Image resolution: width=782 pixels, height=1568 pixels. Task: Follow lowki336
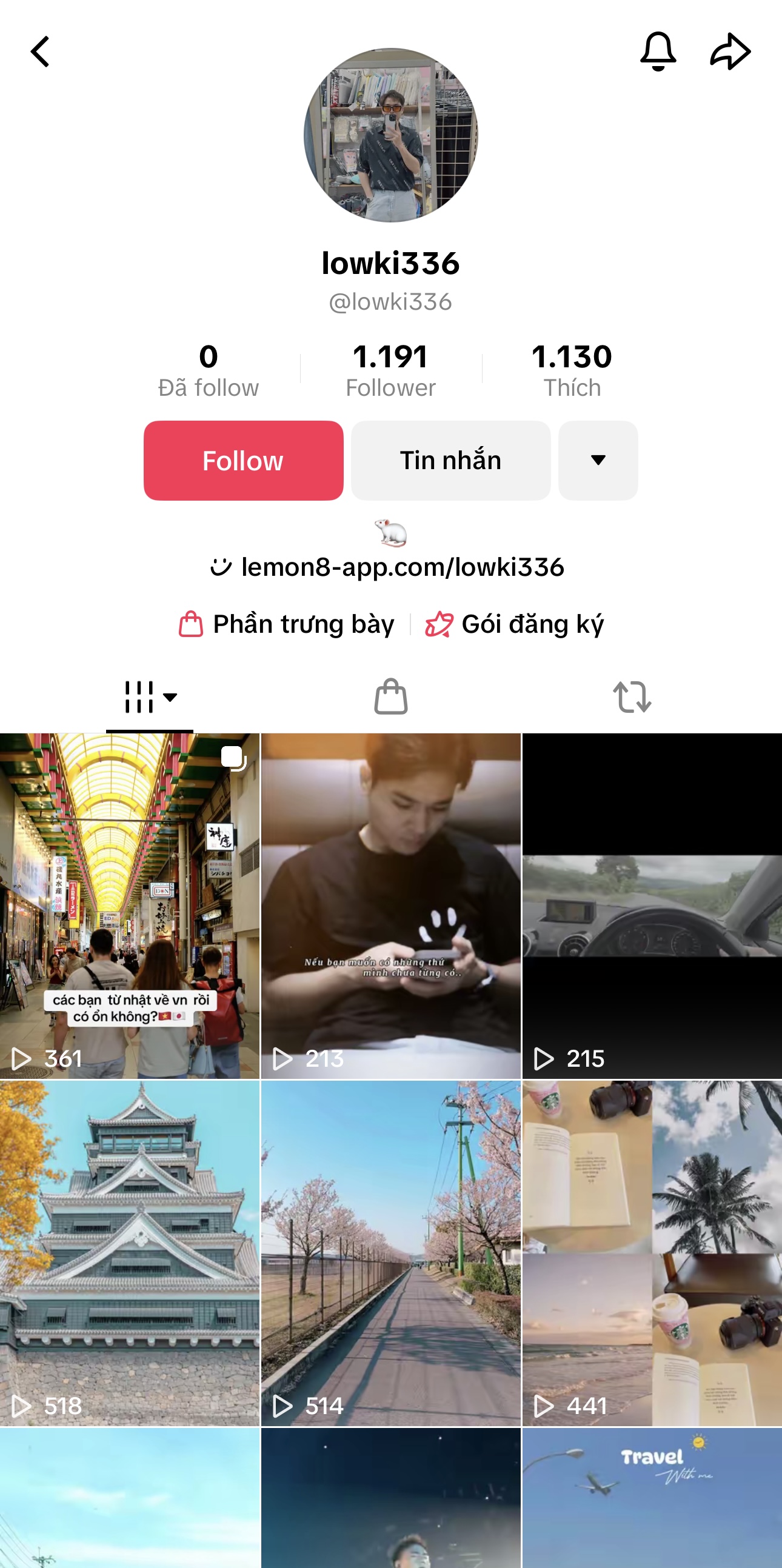[243, 461]
